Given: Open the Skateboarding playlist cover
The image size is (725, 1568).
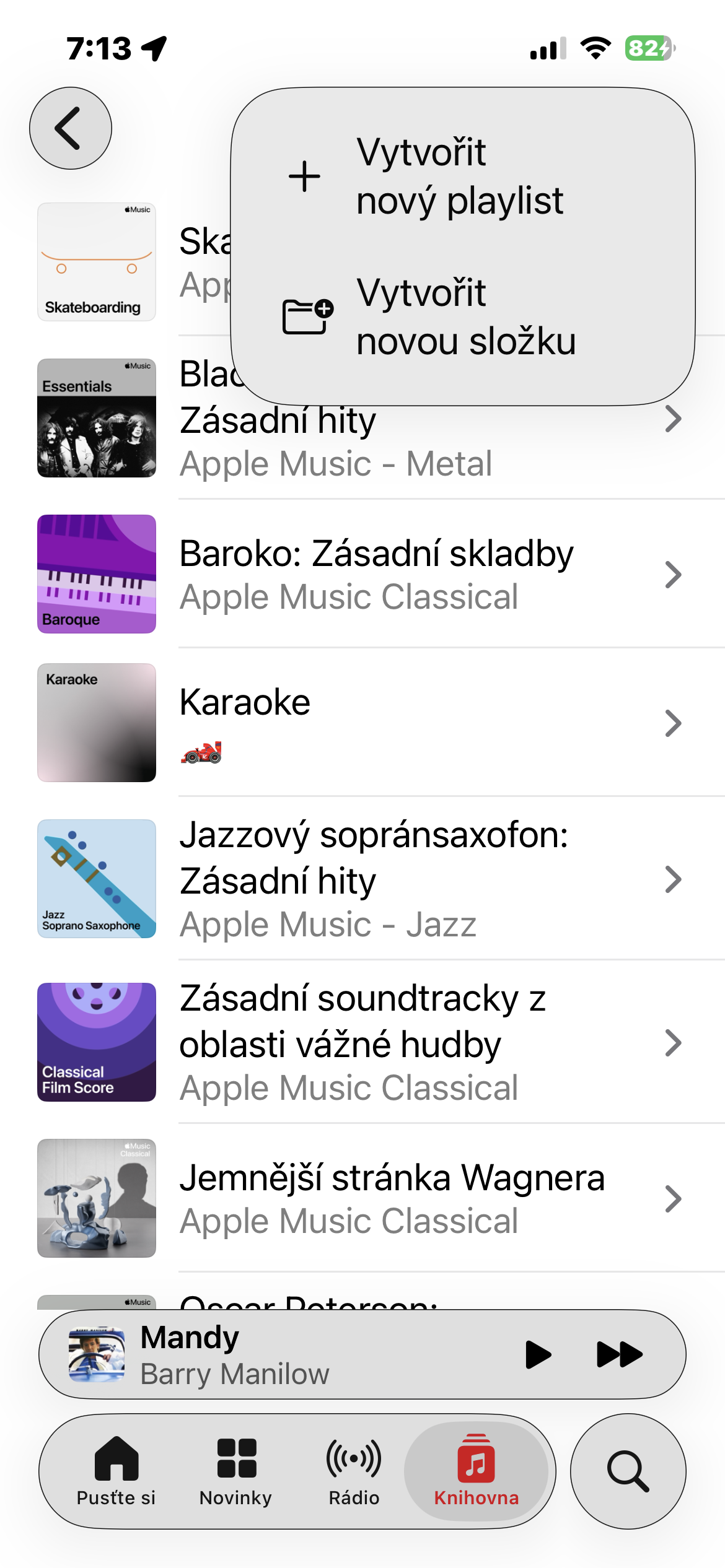Looking at the screenshot, I should point(97,262).
